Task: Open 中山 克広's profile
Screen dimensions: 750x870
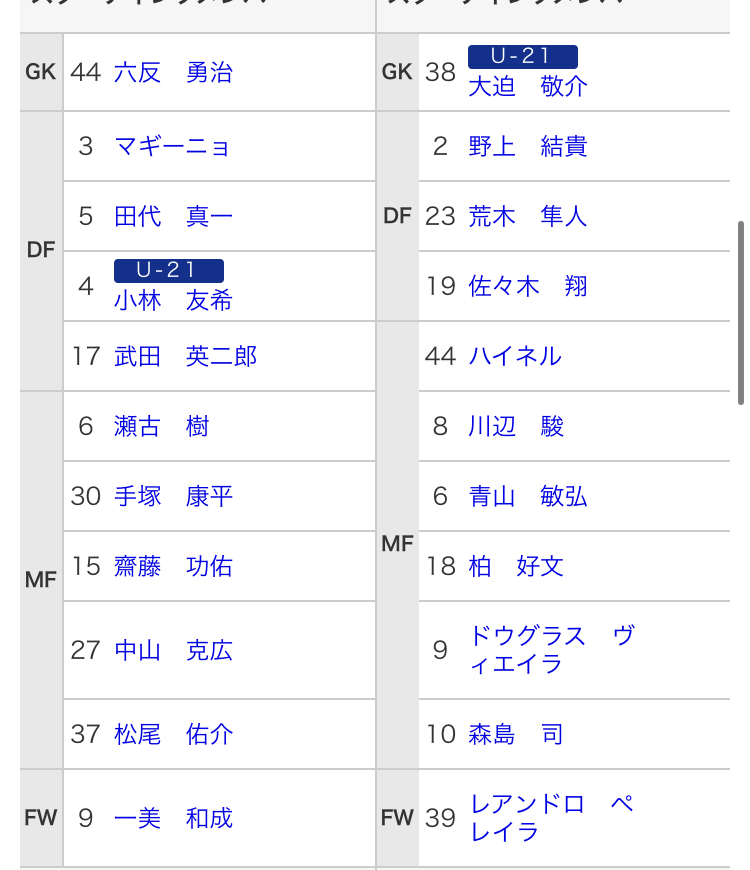Action: click(x=173, y=651)
